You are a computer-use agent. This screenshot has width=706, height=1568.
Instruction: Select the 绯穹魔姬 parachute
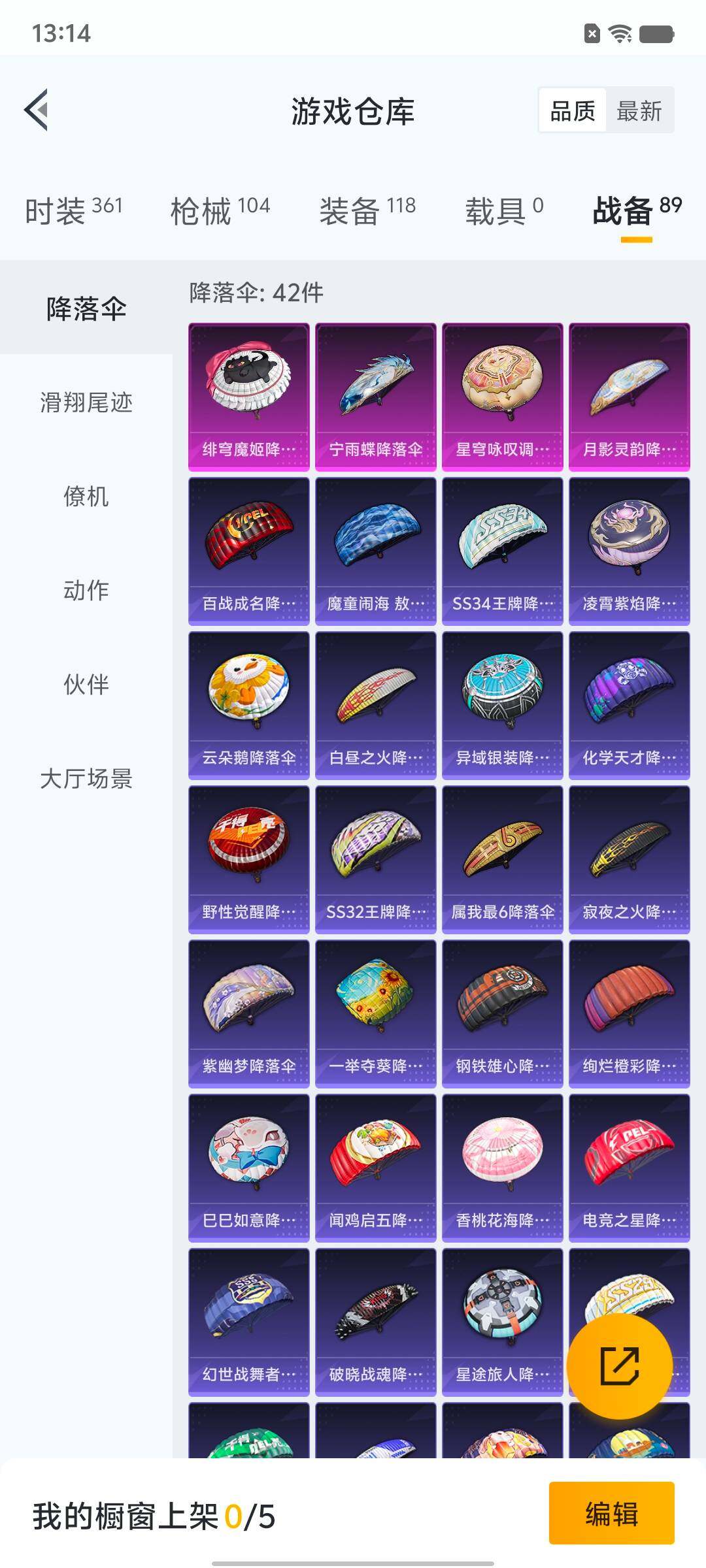248,397
